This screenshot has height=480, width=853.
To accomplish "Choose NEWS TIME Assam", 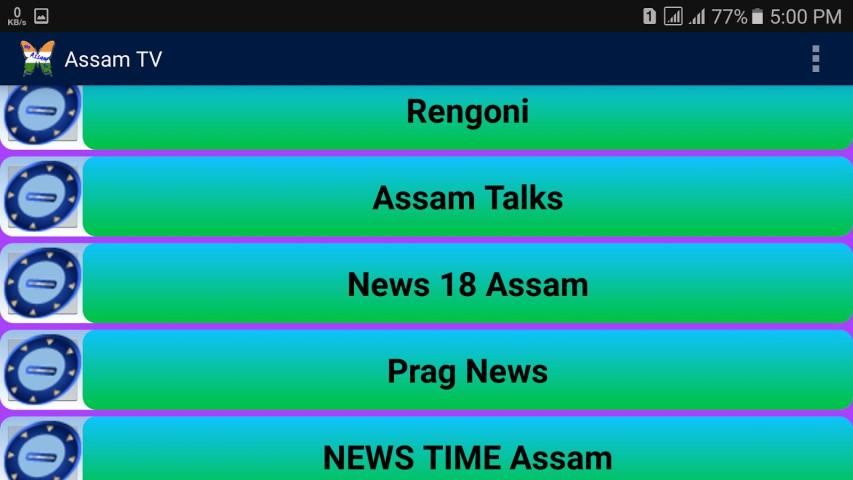I will point(467,455).
